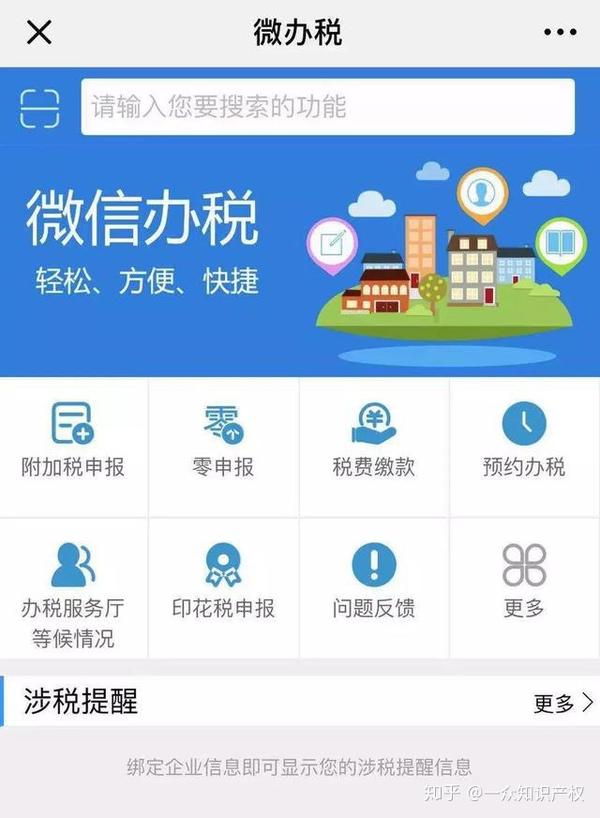
Task: Tap the 微信办税 banner
Action: point(300,260)
